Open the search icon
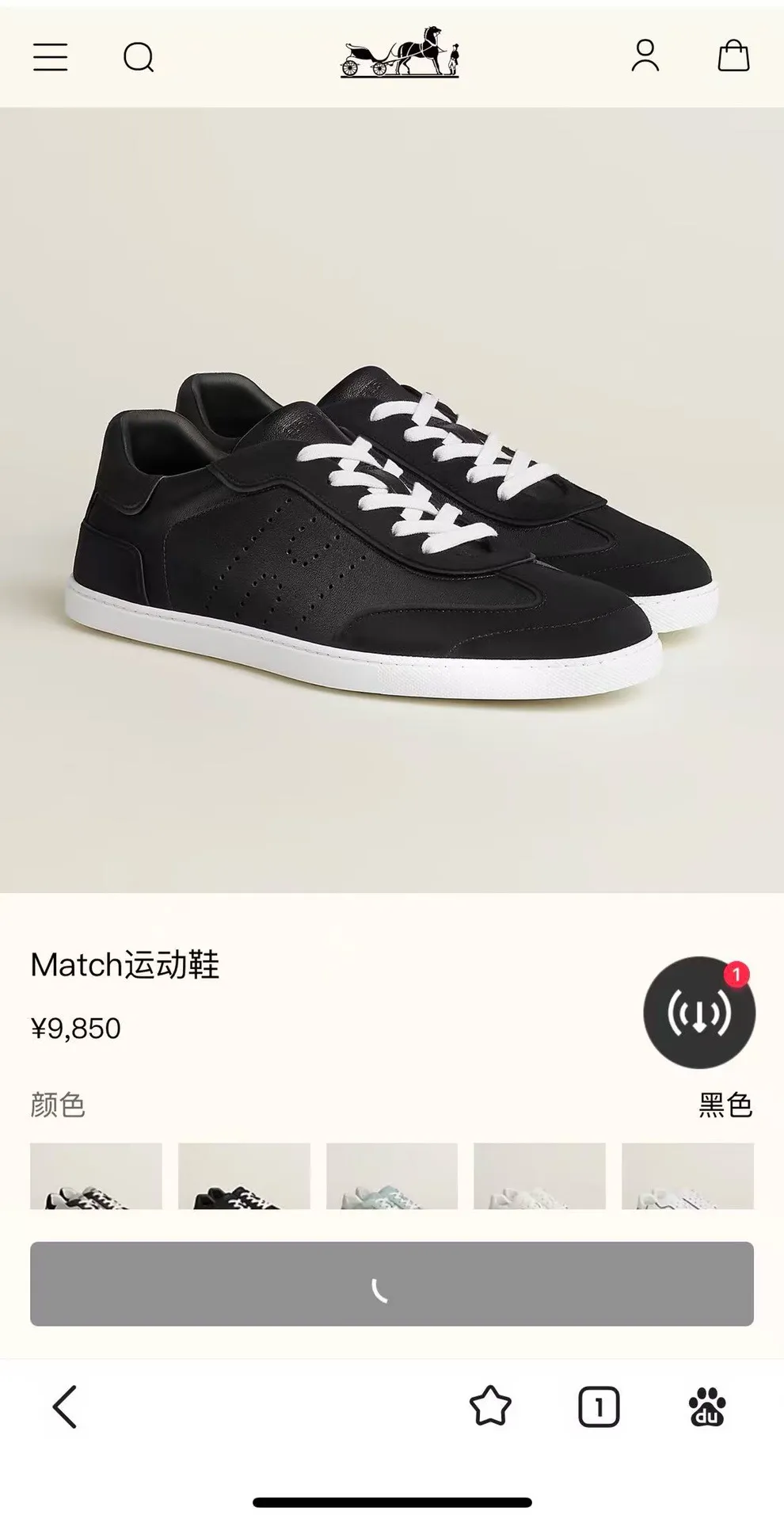The image size is (784, 1523). pyautogui.click(x=139, y=57)
